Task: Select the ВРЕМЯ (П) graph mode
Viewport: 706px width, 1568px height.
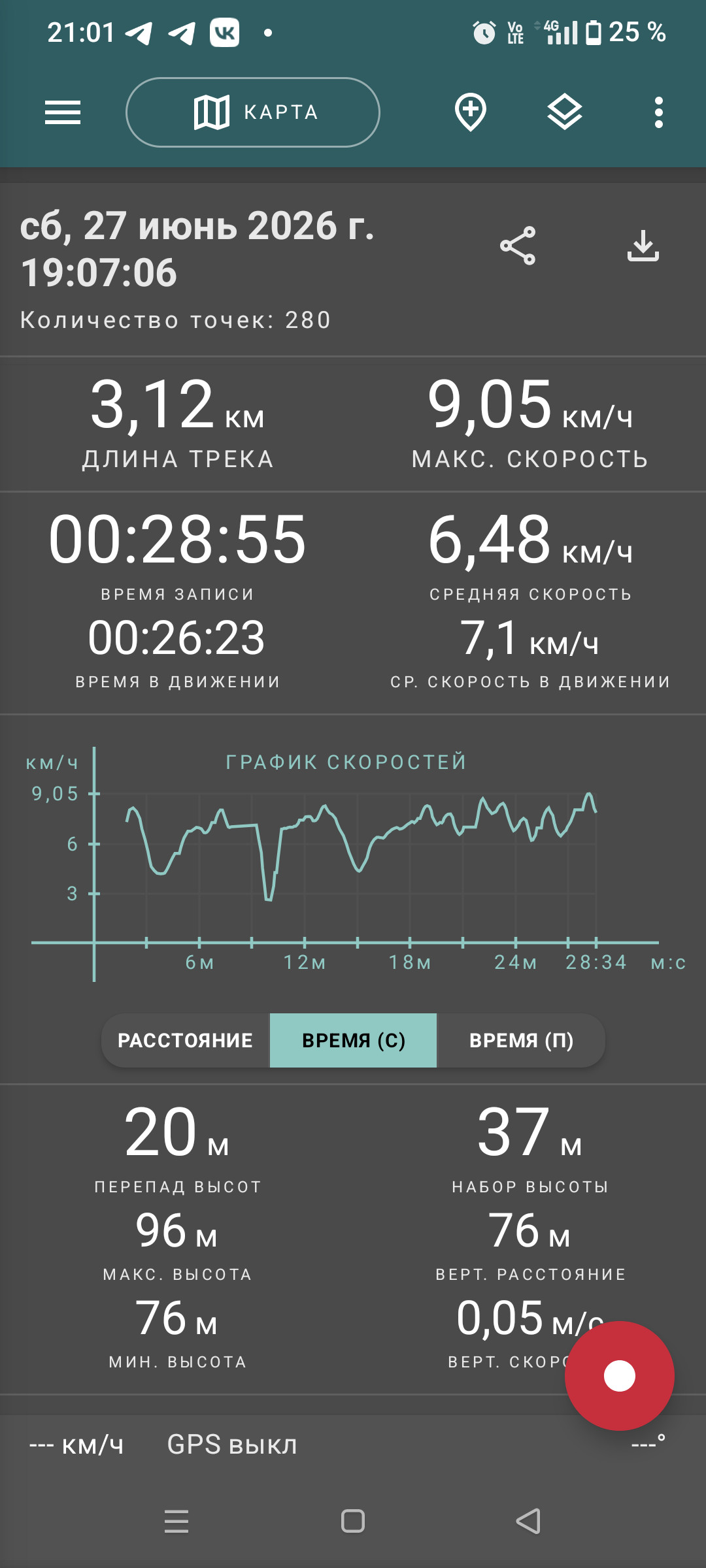Action: 521,1040
